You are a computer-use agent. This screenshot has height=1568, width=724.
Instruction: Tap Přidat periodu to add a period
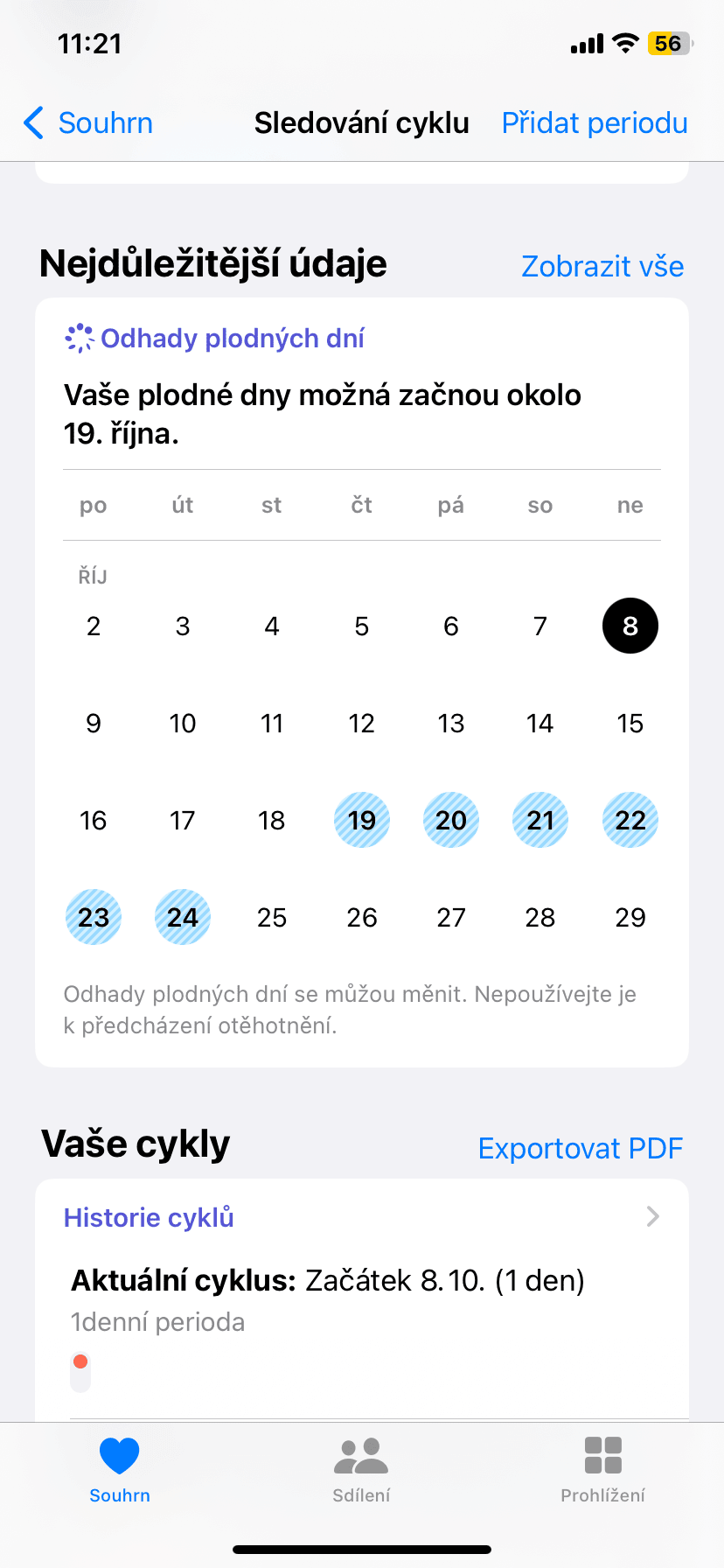point(594,123)
